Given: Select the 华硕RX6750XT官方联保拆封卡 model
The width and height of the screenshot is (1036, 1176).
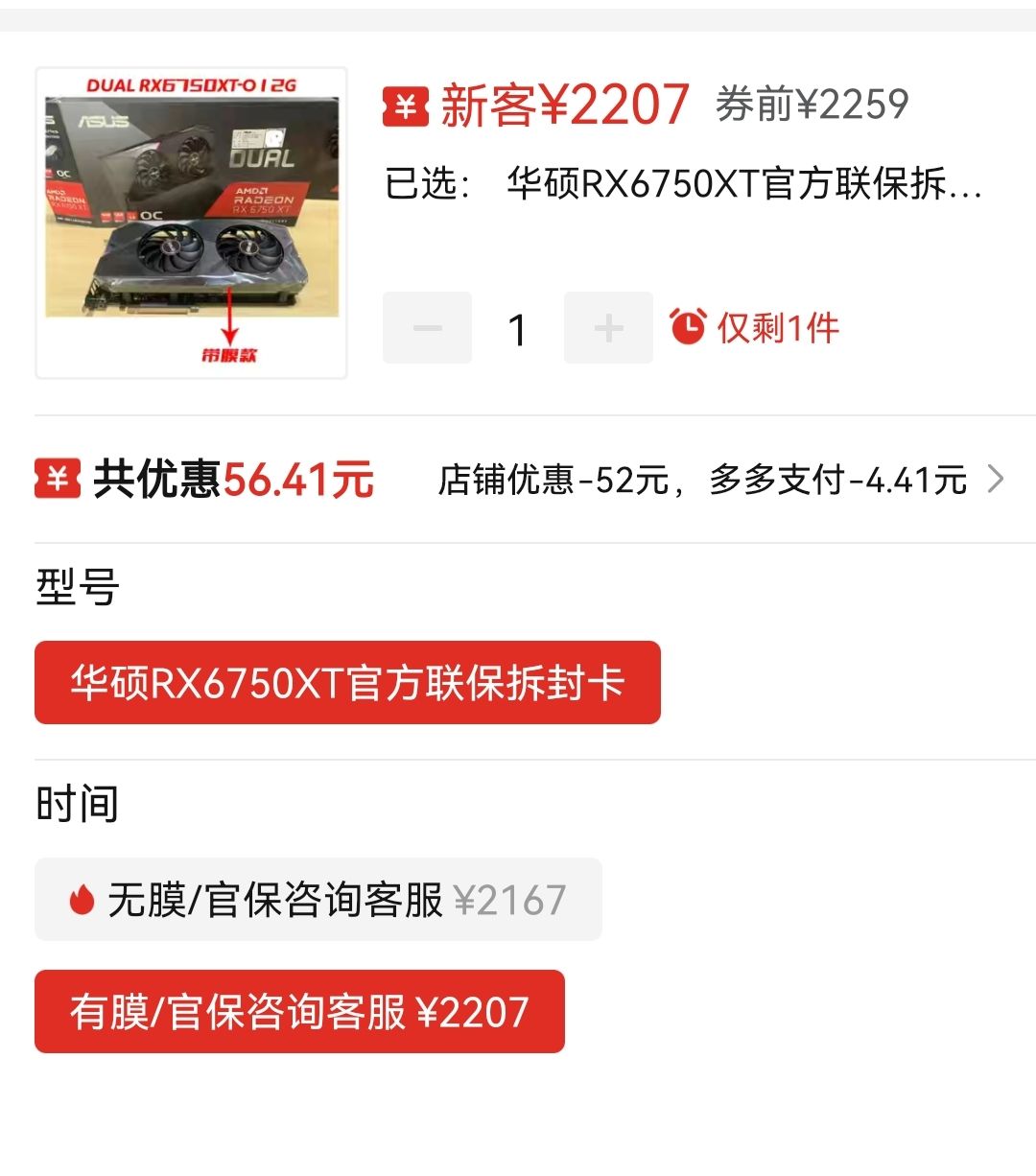Looking at the screenshot, I should [347, 683].
